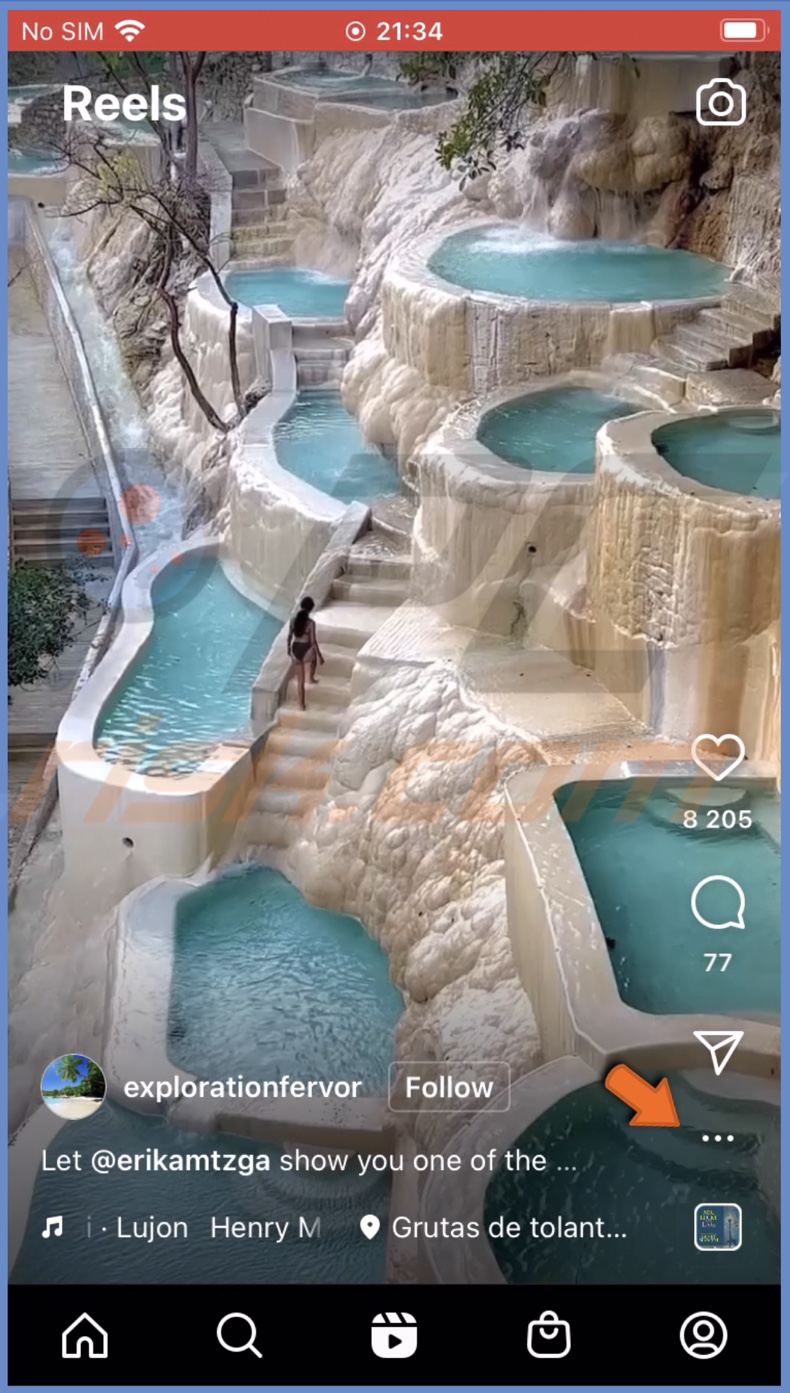790x1393 pixels.
Task: Switch to the Search tab
Action: [239, 1335]
